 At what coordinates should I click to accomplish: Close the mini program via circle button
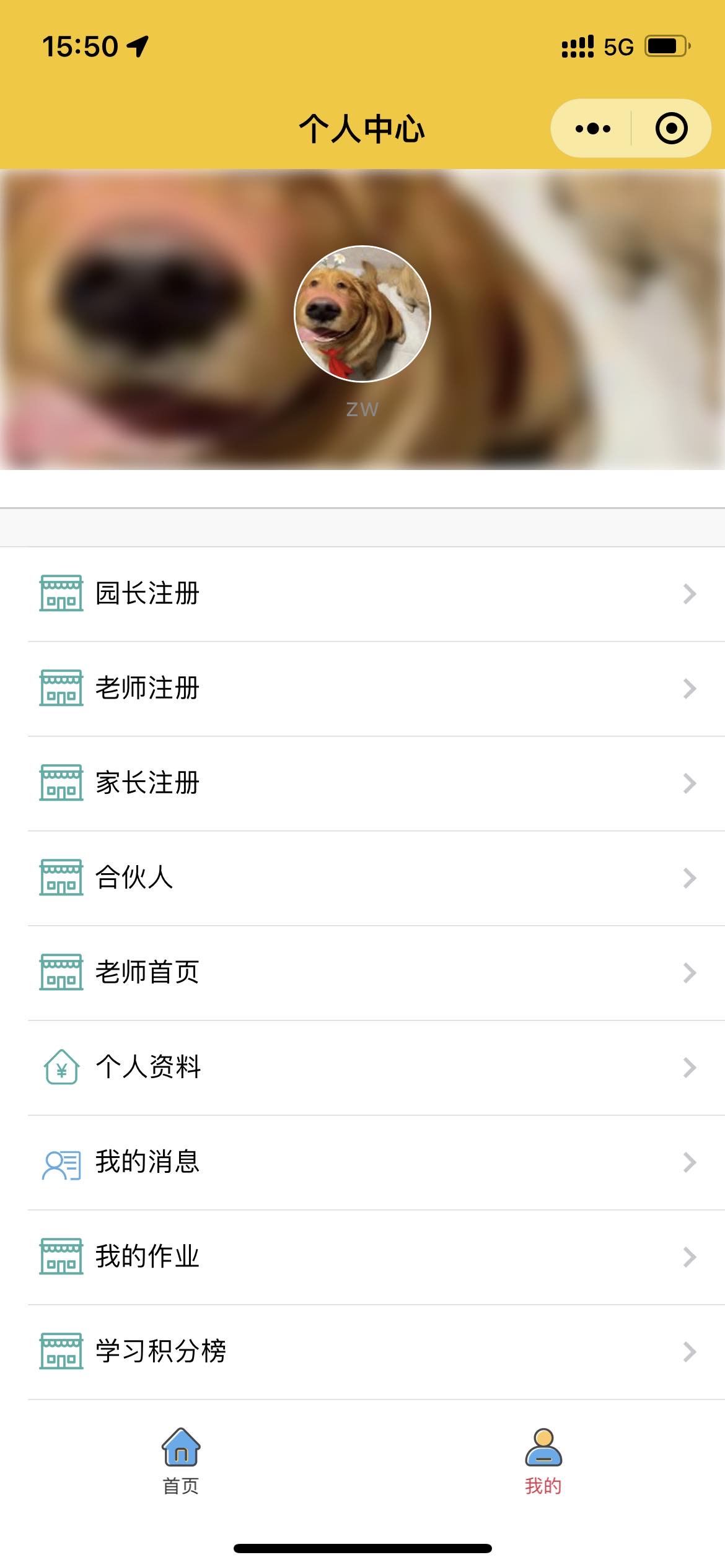(671, 129)
